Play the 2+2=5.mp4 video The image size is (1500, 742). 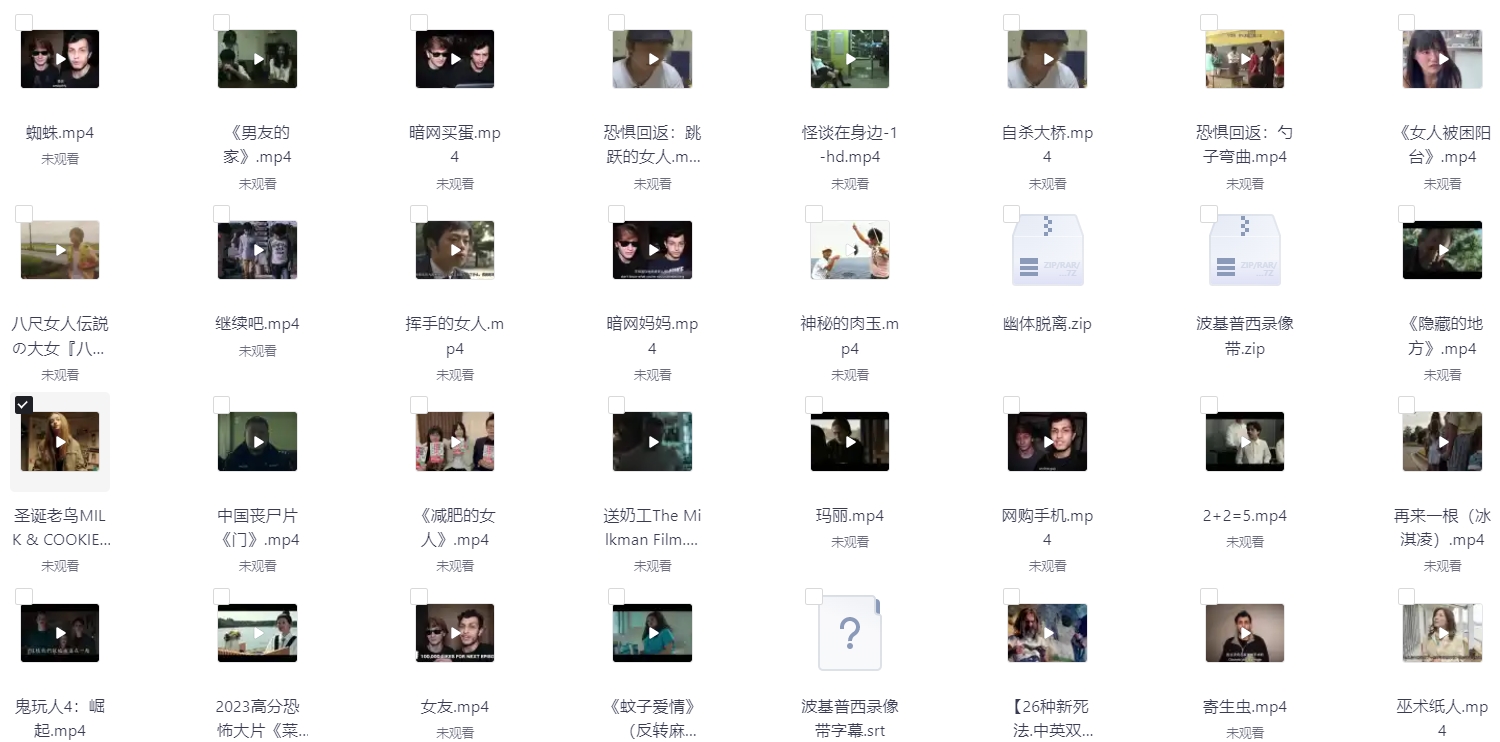point(1245,441)
